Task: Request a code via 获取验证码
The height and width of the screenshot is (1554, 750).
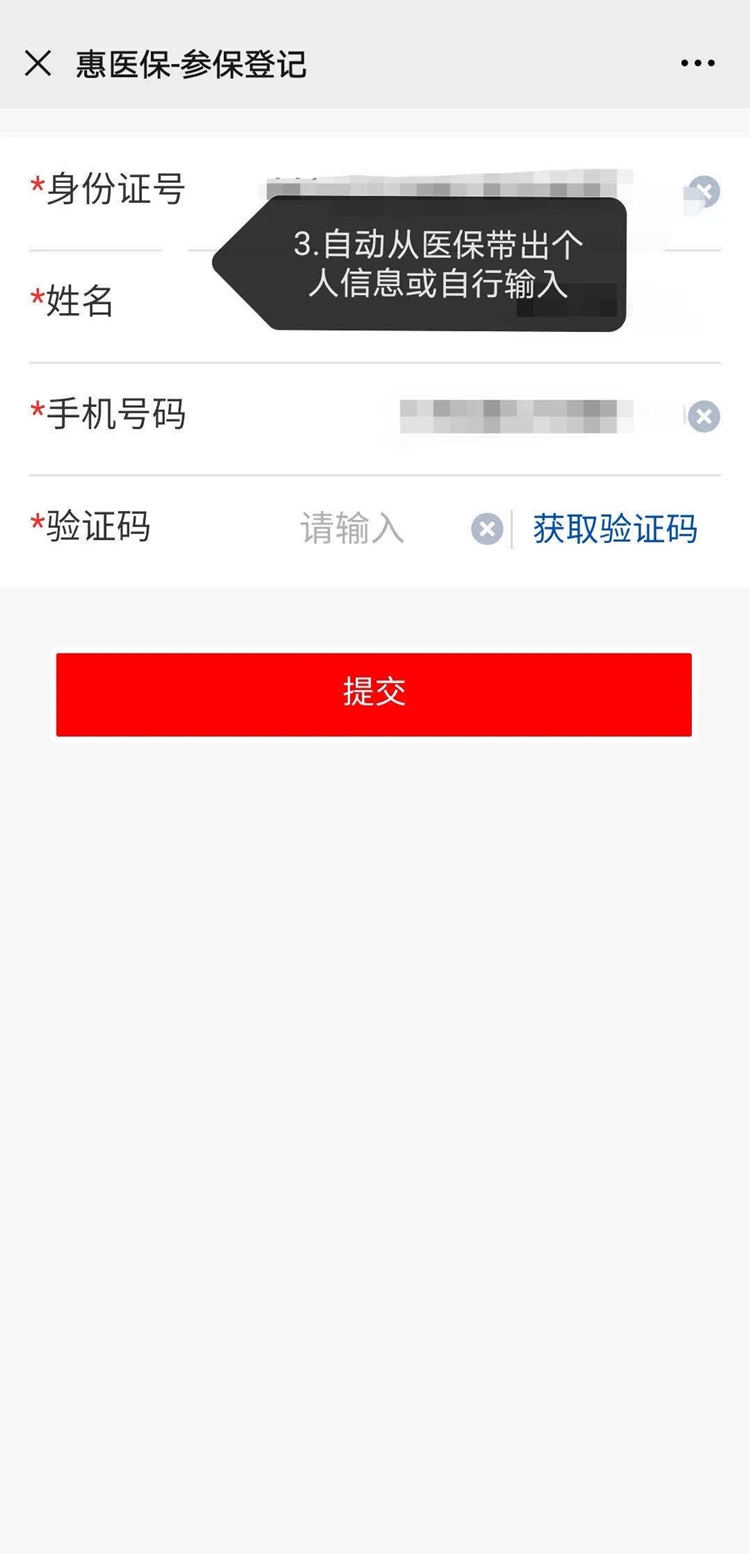Action: (614, 528)
